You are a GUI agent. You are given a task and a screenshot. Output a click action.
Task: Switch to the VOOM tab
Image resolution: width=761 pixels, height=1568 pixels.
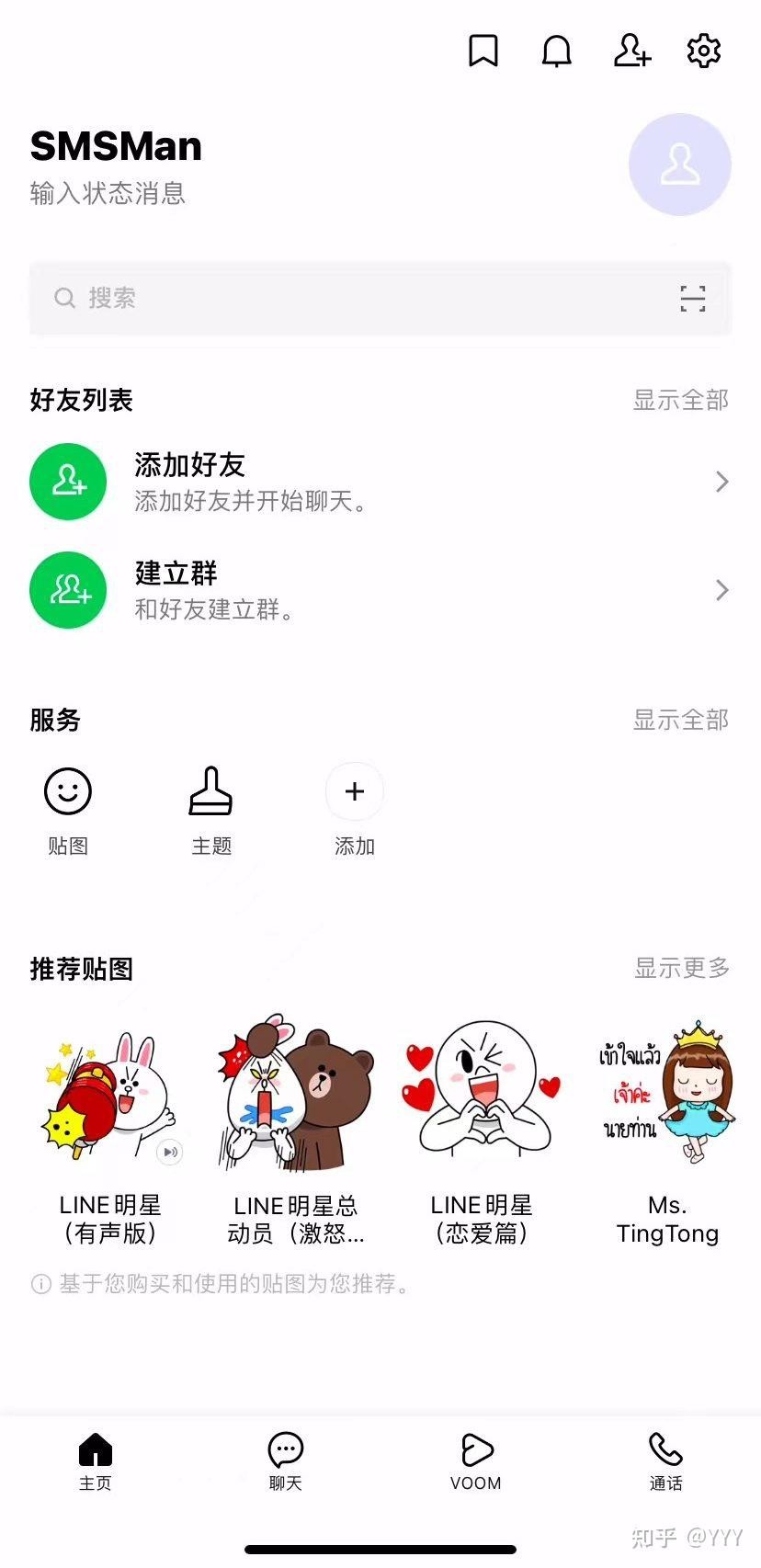coord(475,1461)
